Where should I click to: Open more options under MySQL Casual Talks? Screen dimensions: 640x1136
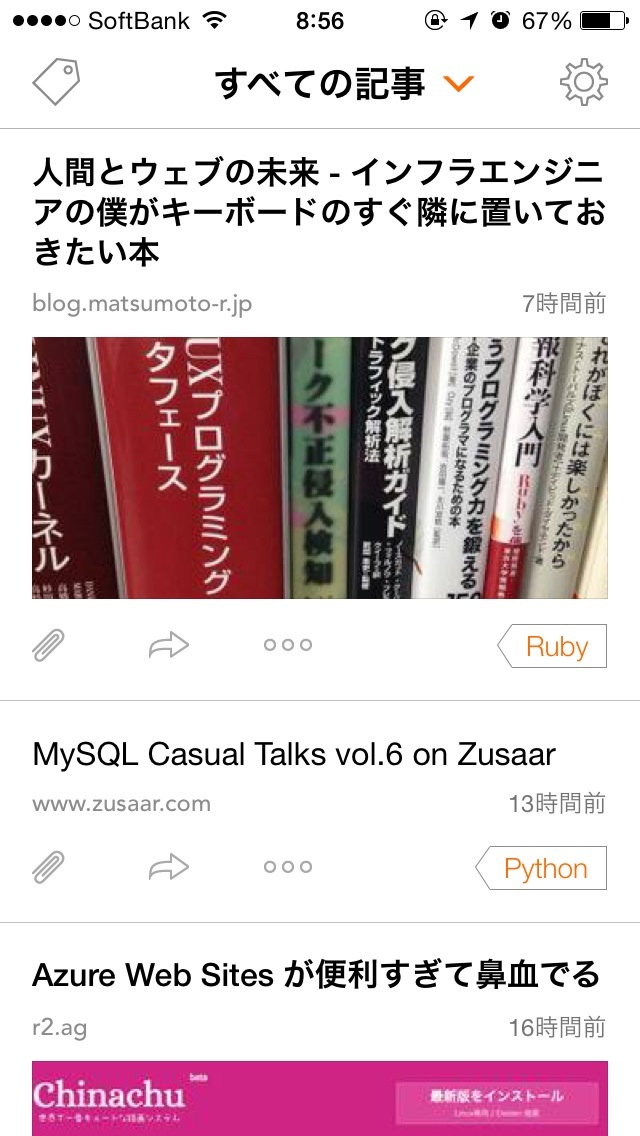(x=288, y=866)
